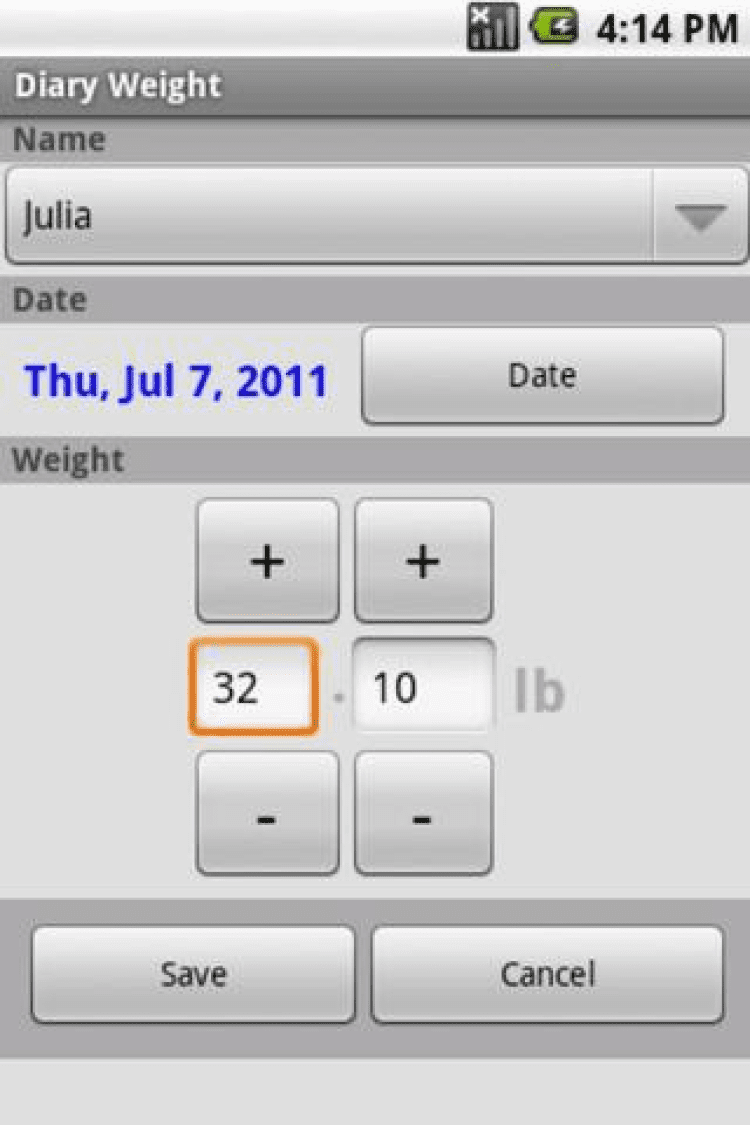
Task: Increase the whole pounds value above 32
Action: coord(267,561)
